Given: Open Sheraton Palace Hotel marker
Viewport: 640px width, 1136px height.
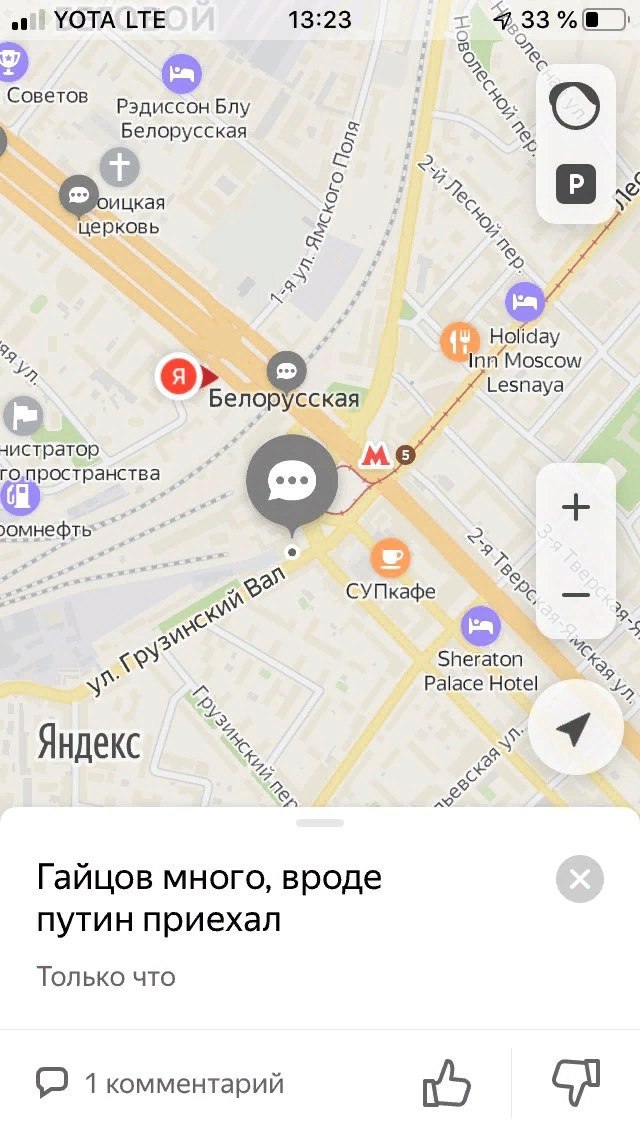Looking at the screenshot, I should [481, 627].
